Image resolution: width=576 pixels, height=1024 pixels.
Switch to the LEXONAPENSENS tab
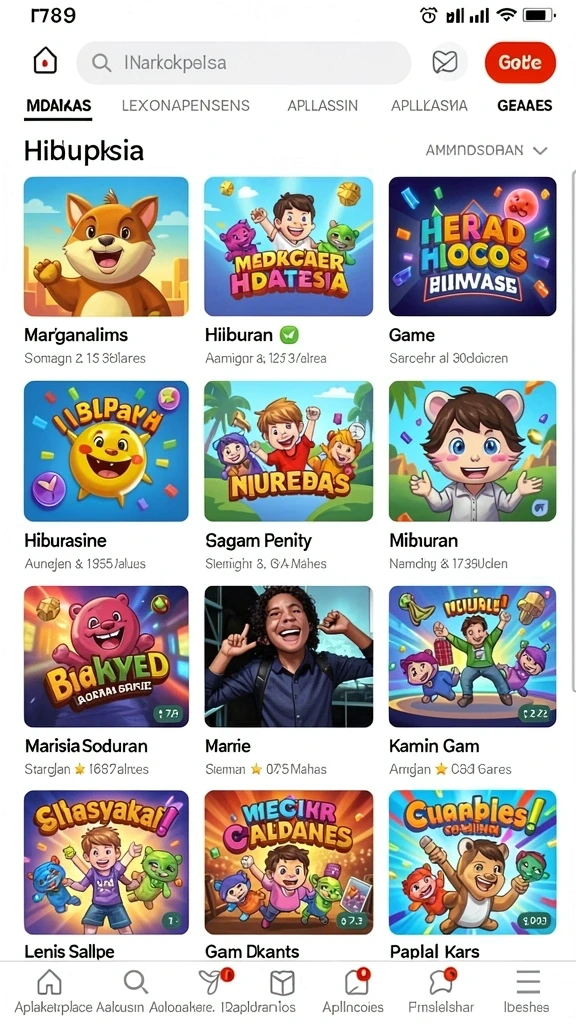pyautogui.click(x=185, y=106)
